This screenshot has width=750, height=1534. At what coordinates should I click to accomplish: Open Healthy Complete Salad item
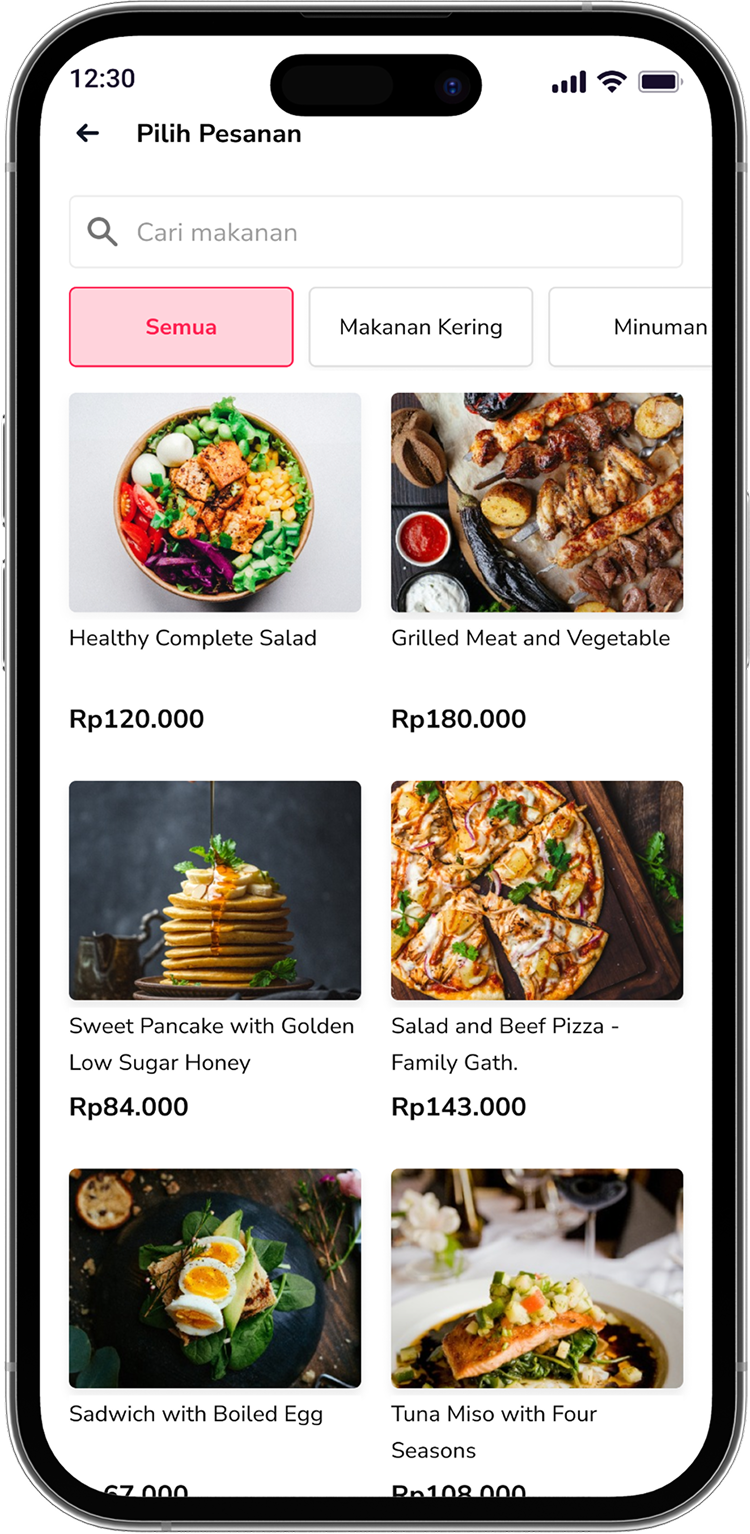pyautogui.click(x=215, y=503)
